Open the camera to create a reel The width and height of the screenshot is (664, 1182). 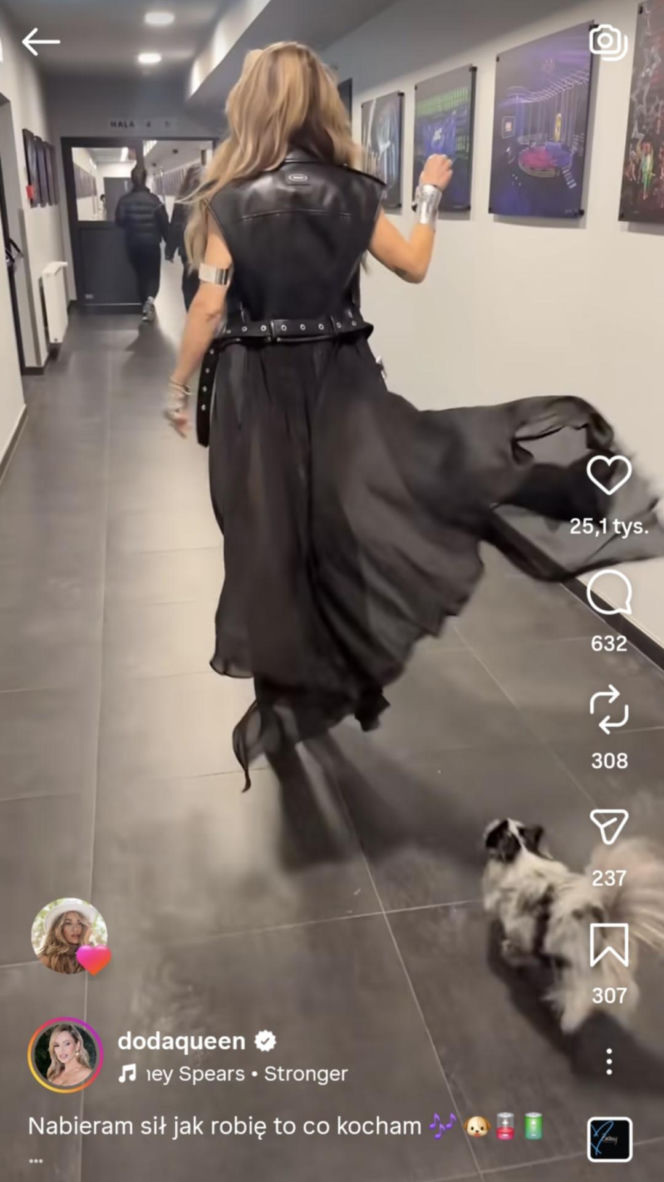click(607, 41)
